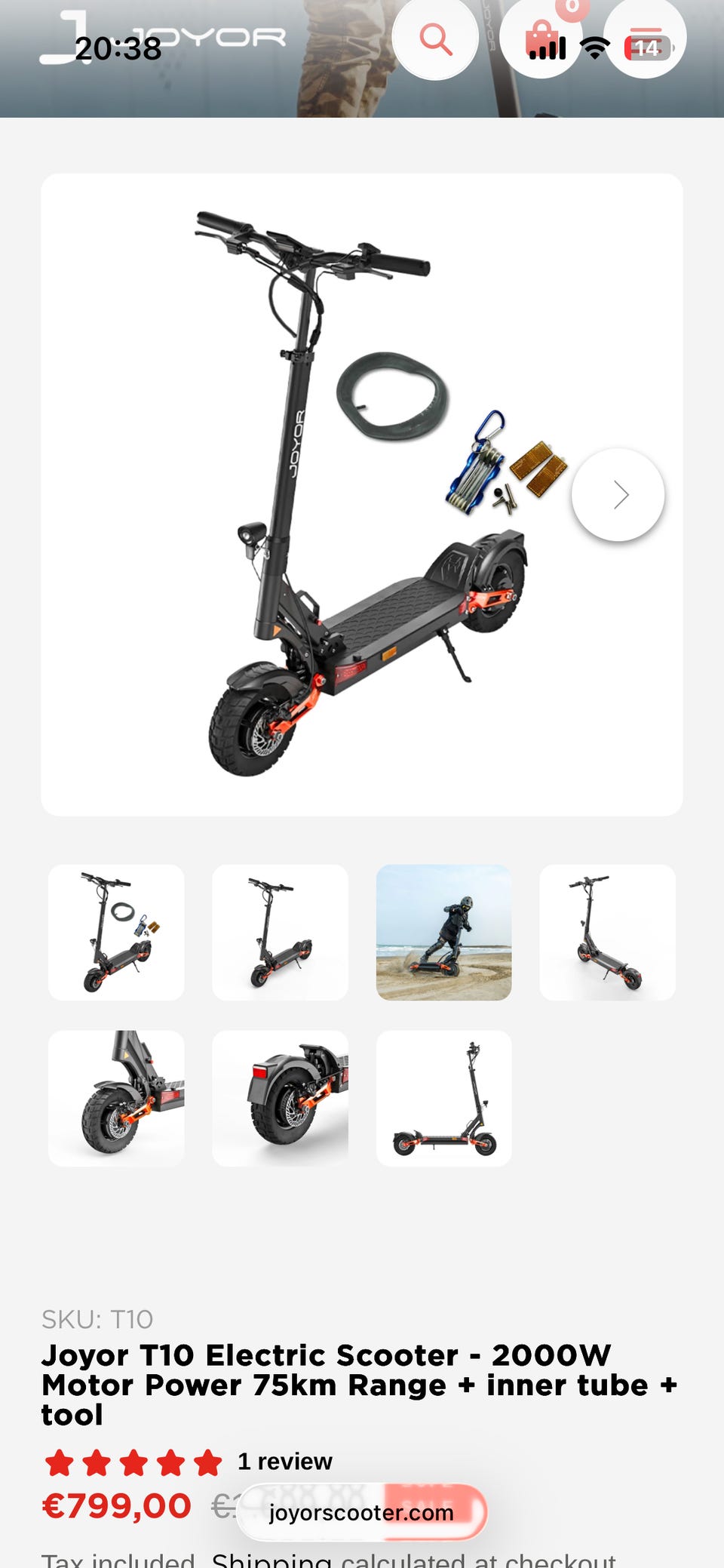Image resolution: width=724 pixels, height=1568 pixels.
Task: Tap the joyorscooter.com address pill
Action: coord(362,1512)
